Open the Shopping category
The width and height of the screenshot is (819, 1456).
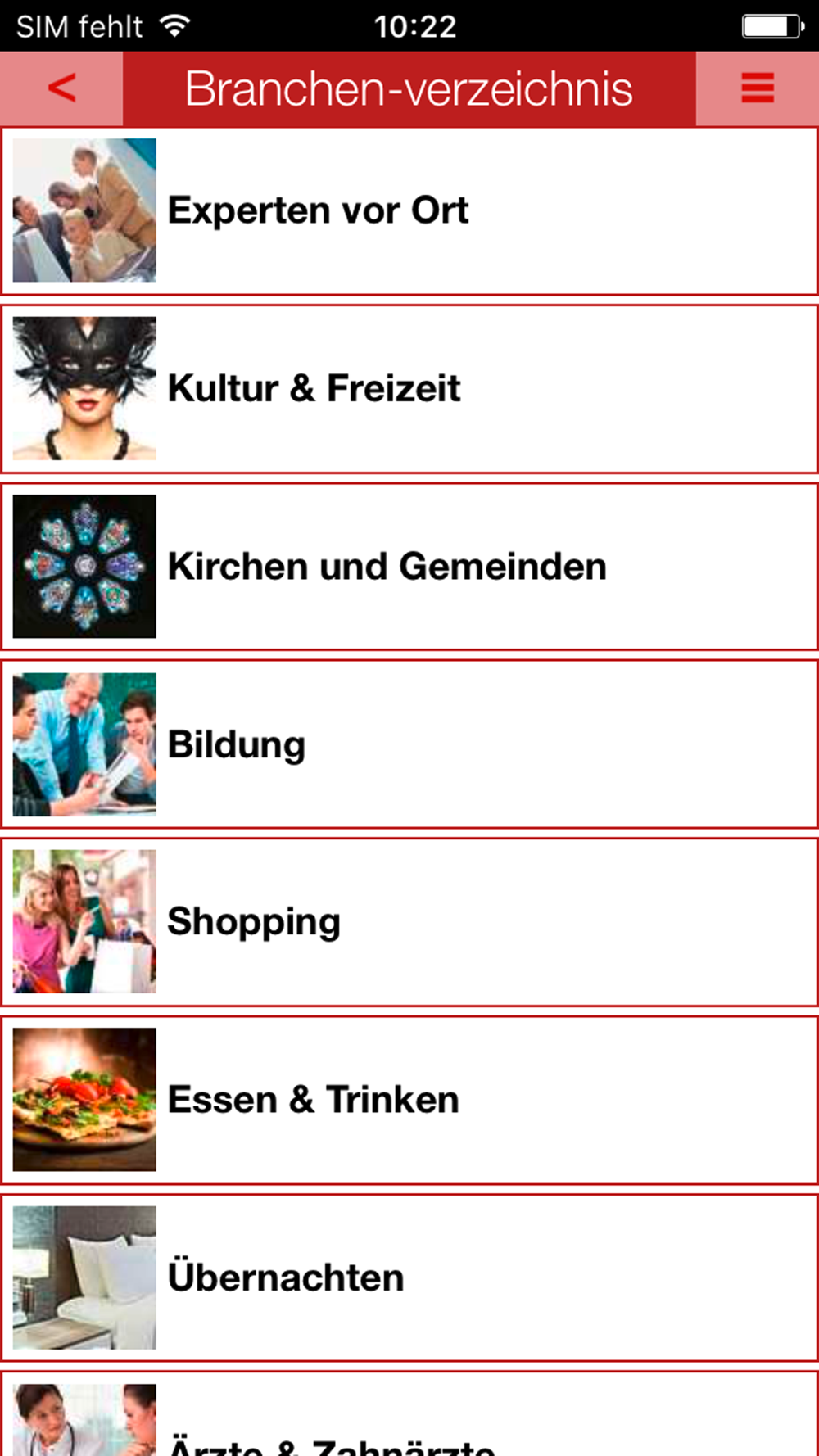[x=409, y=922]
